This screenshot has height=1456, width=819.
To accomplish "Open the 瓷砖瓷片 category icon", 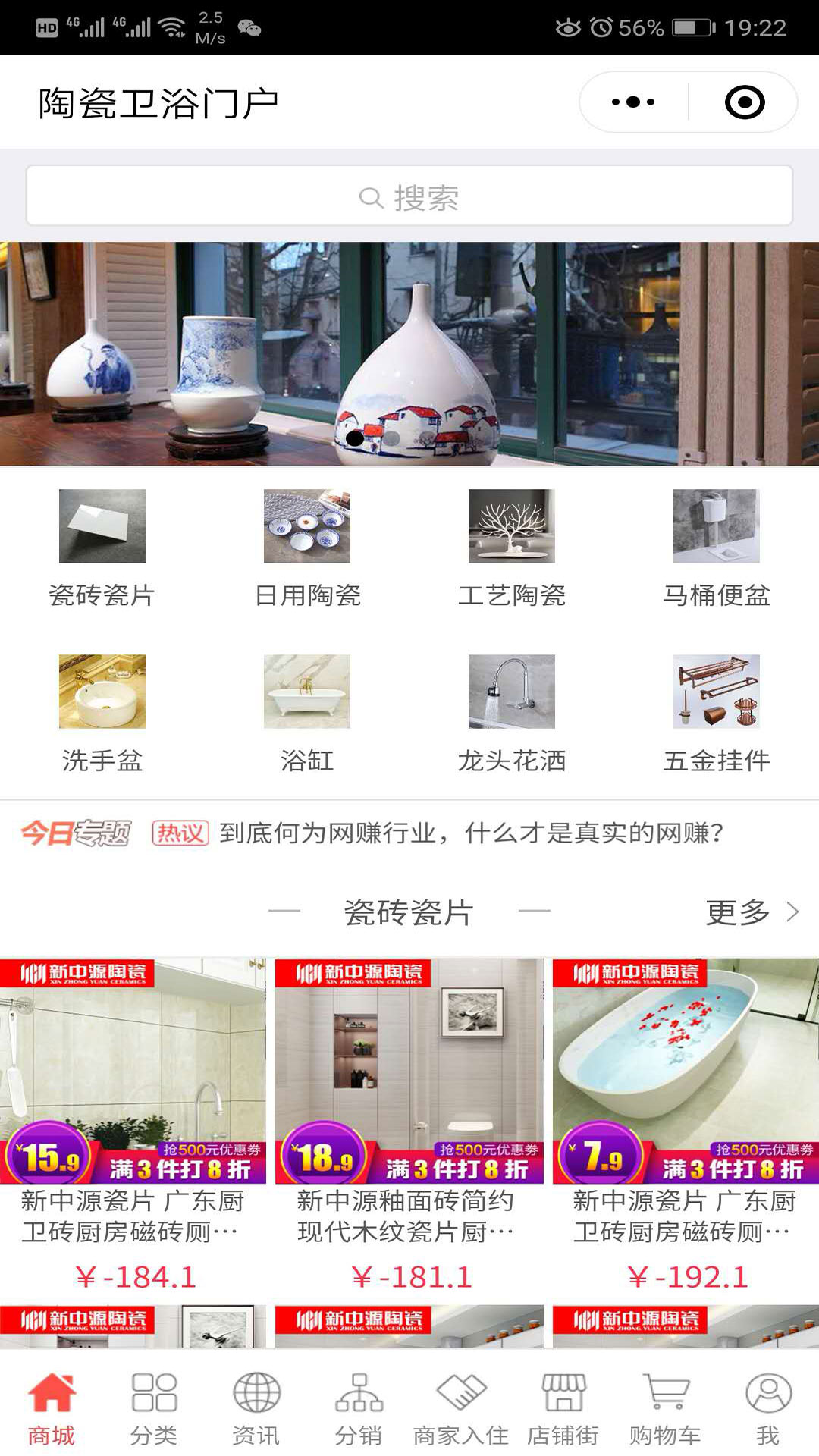I will (x=102, y=526).
